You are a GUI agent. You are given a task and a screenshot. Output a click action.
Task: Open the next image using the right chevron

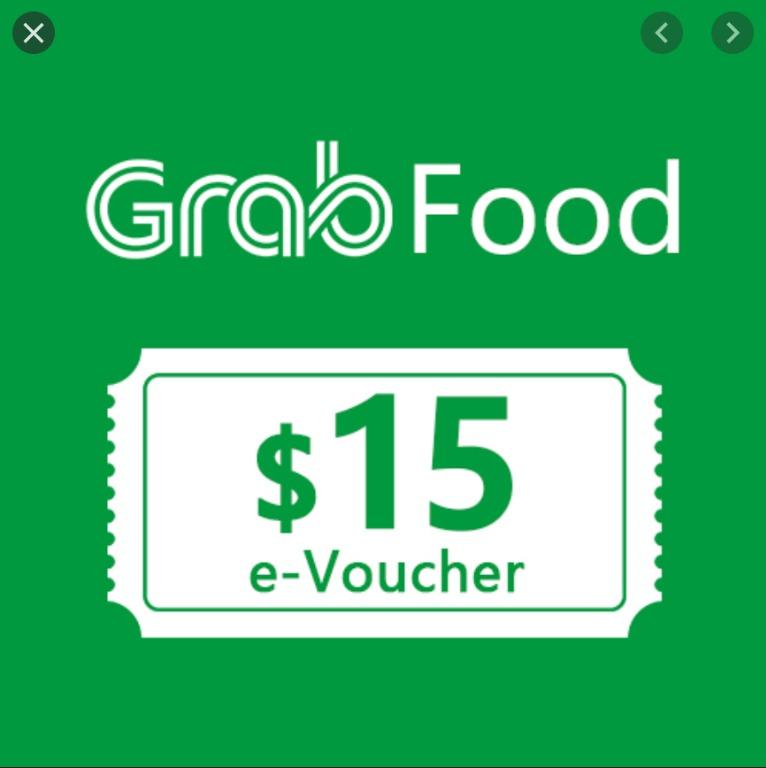tap(732, 32)
